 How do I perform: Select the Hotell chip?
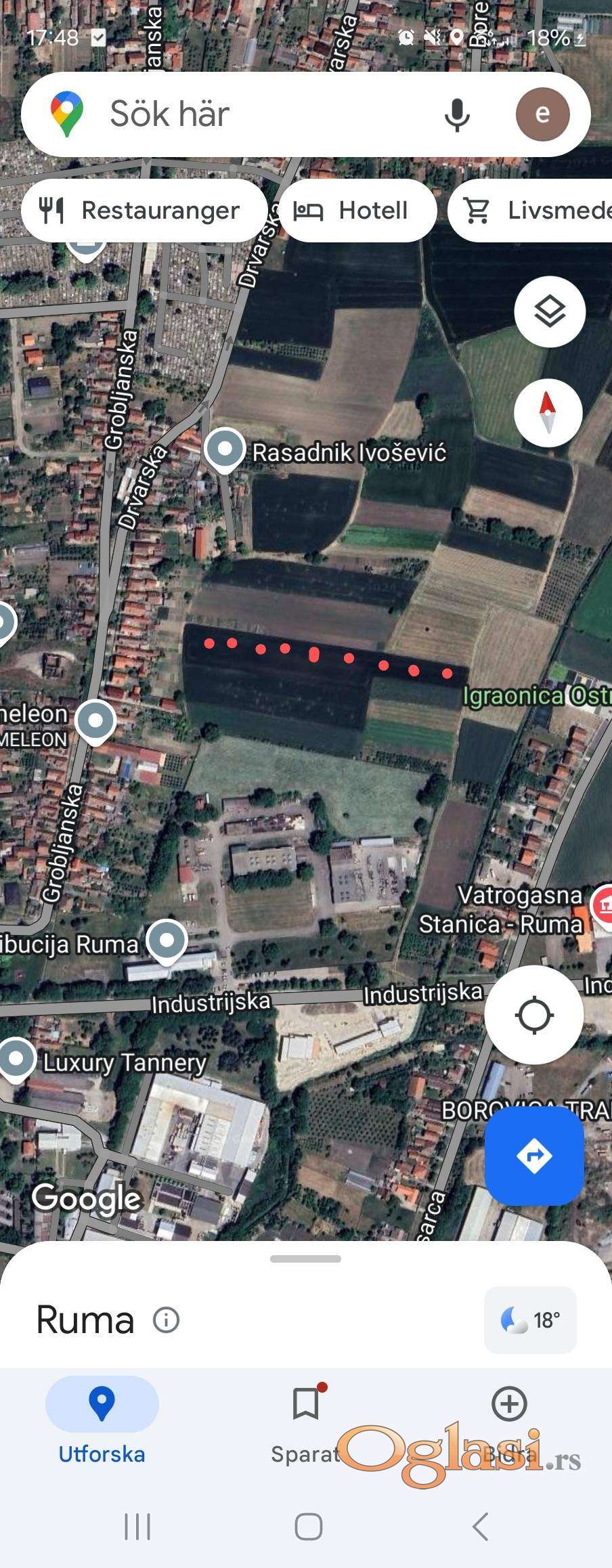[357, 211]
